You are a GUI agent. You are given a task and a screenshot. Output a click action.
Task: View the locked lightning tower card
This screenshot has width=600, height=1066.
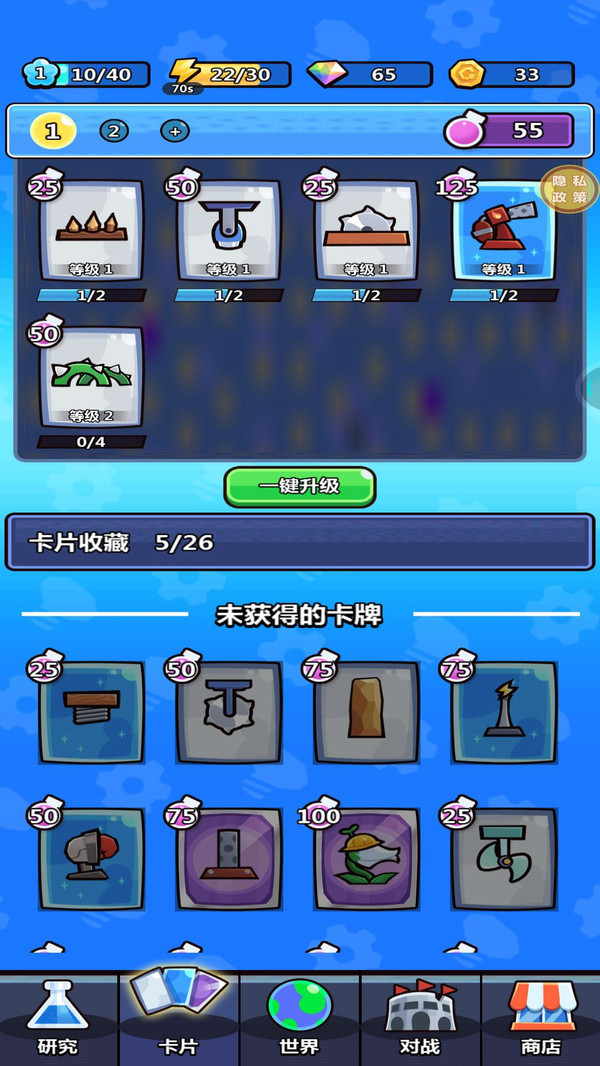(x=504, y=712)
